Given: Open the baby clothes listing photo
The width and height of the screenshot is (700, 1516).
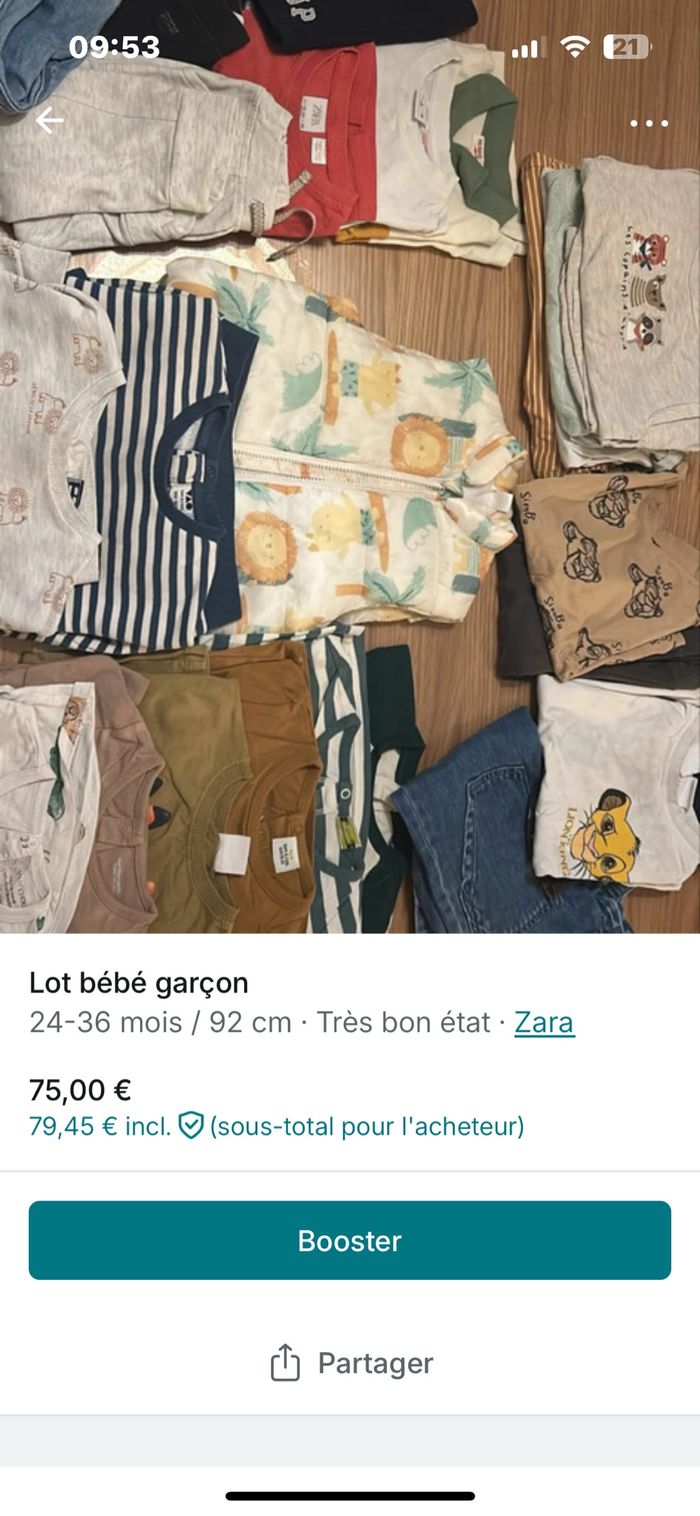Looking at the screenshot, I should pyautogui.click(x=350, y=500).
